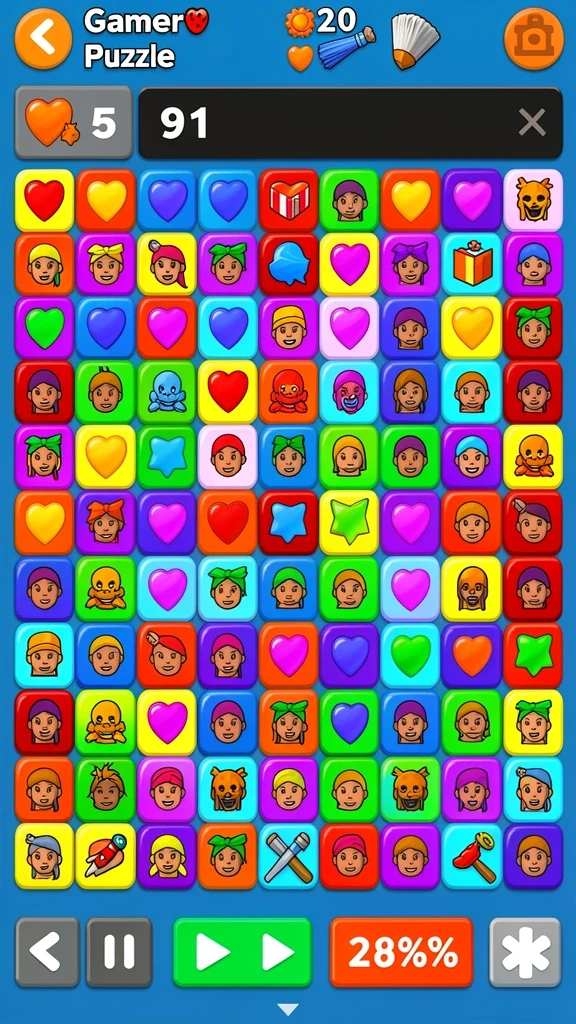Image resolution: width=576 pixels, height=1024 pixels.
Task: Tap the heart counter showing 5
Action: [x=73, y=122]
